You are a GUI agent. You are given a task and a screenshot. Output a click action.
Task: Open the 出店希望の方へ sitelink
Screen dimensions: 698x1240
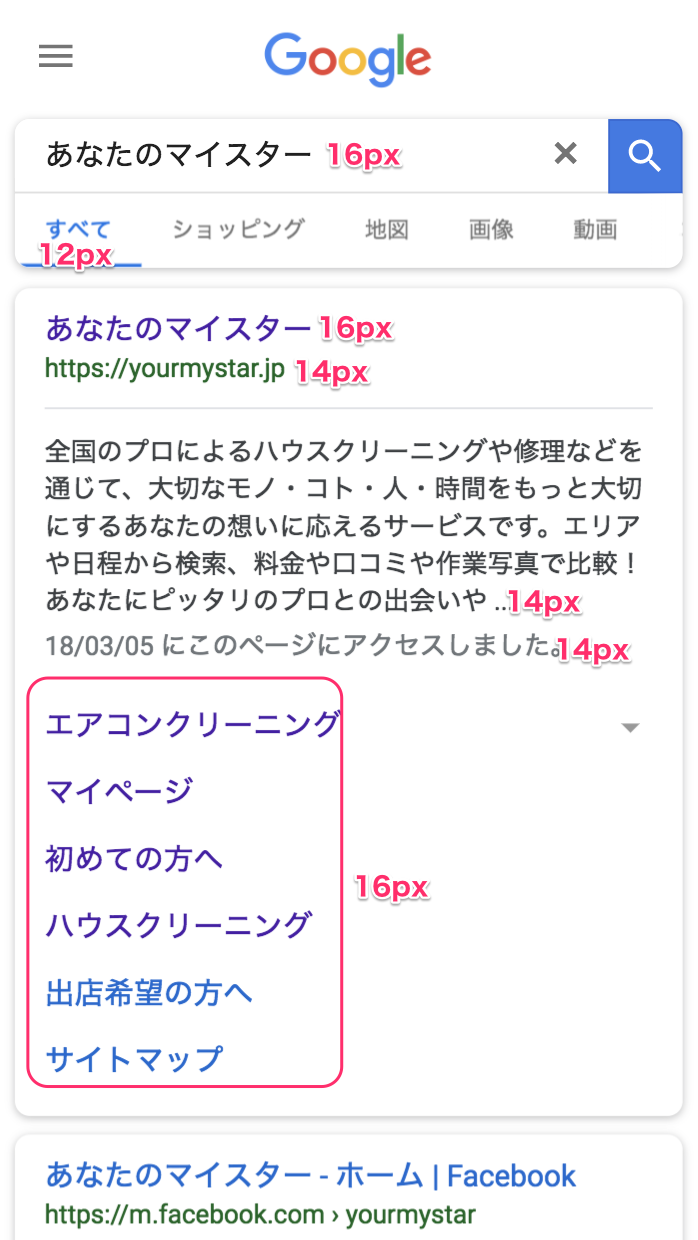coord(149,992)
